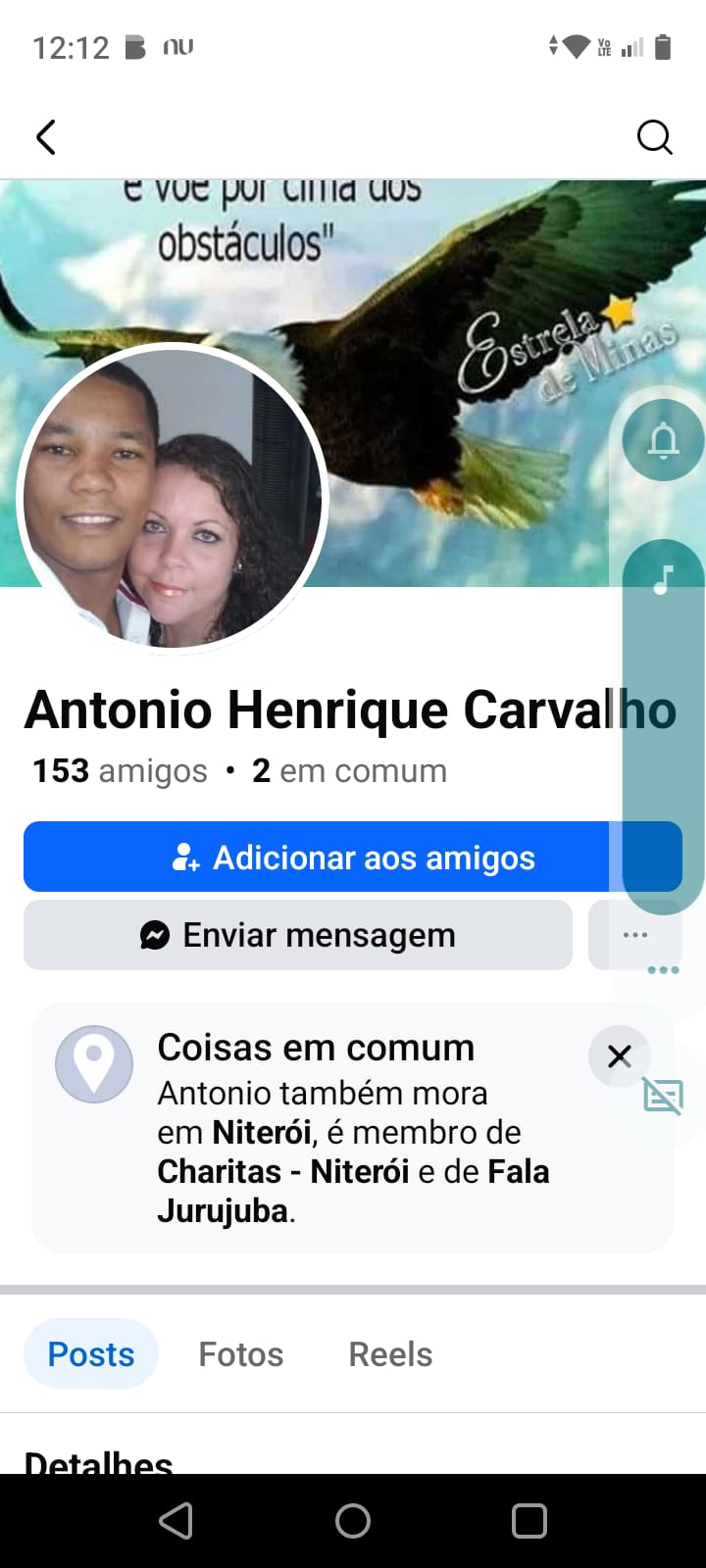View the 153 amigos friends list
The width and height of the screenshot is (706, 1568).
click(120, 771)
